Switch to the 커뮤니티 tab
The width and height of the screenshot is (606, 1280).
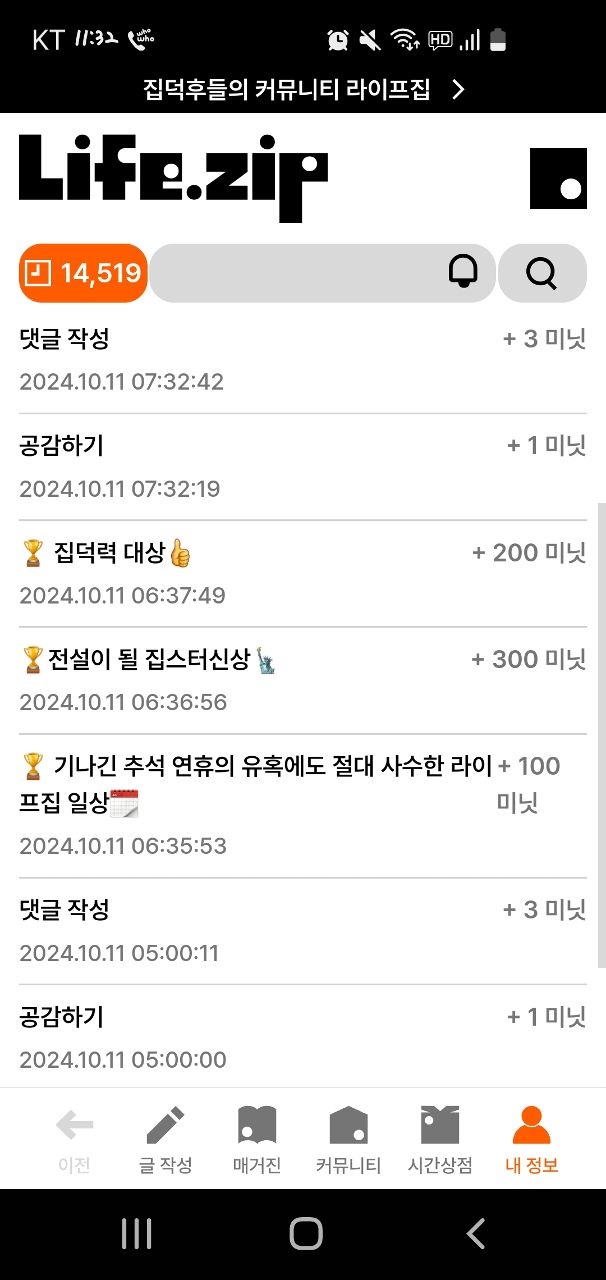point(348,1140)
